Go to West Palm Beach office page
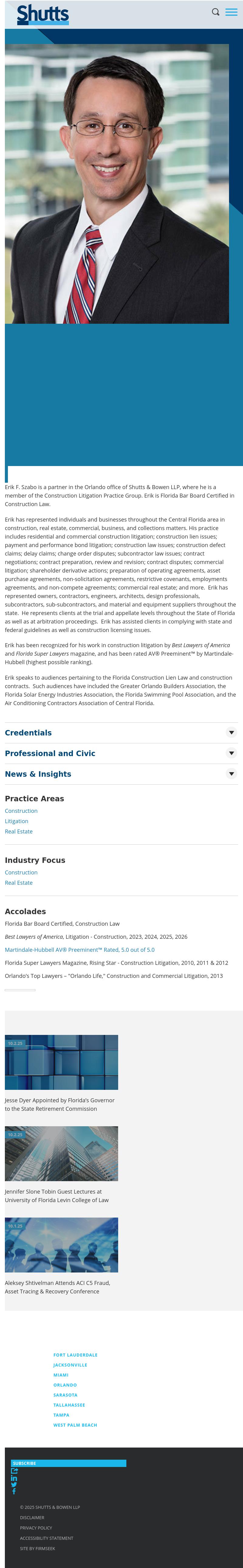Screen dimensions: 243x1568 (x=76, y=1425)
